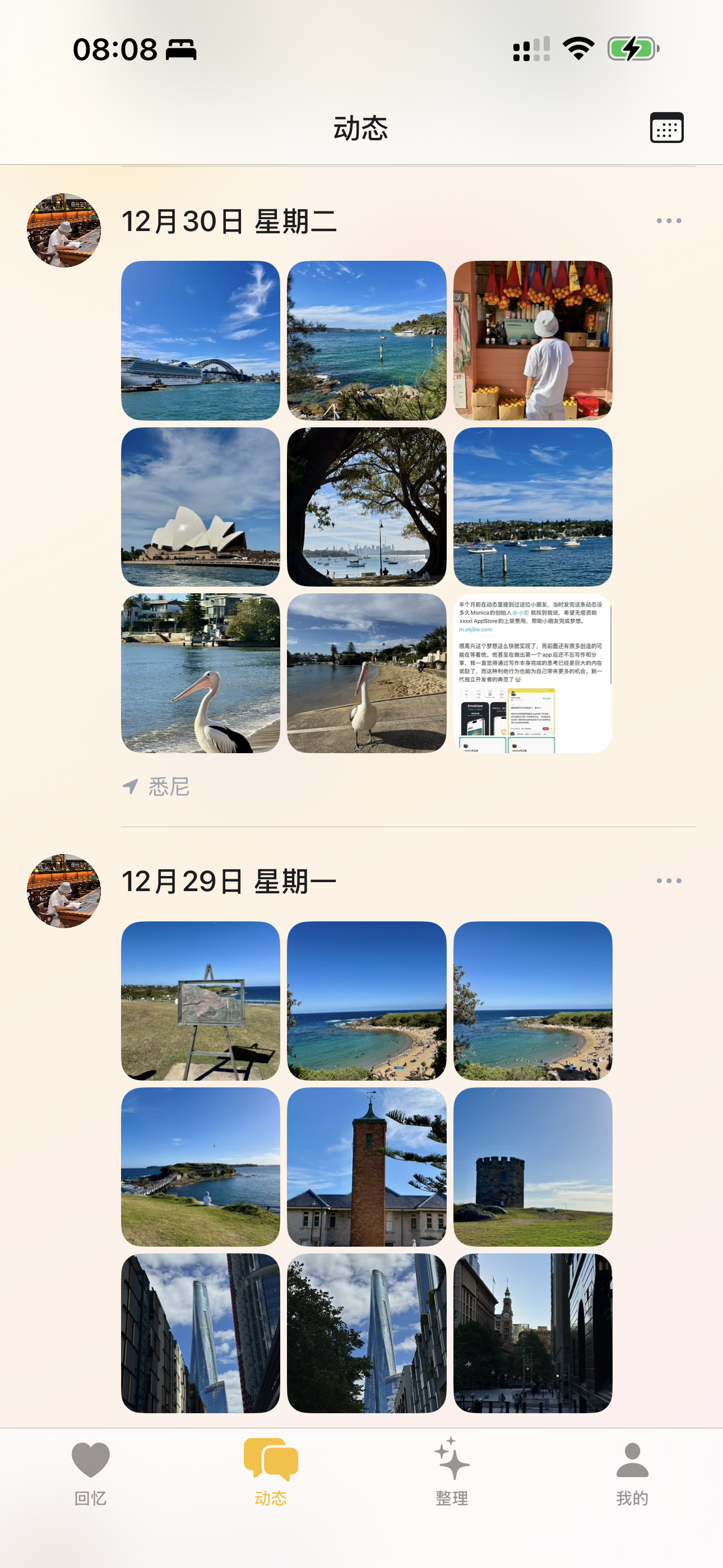Open the text screenshot image tile
The width and height of the screenshot is (723, 1568).
coord(532,672)
